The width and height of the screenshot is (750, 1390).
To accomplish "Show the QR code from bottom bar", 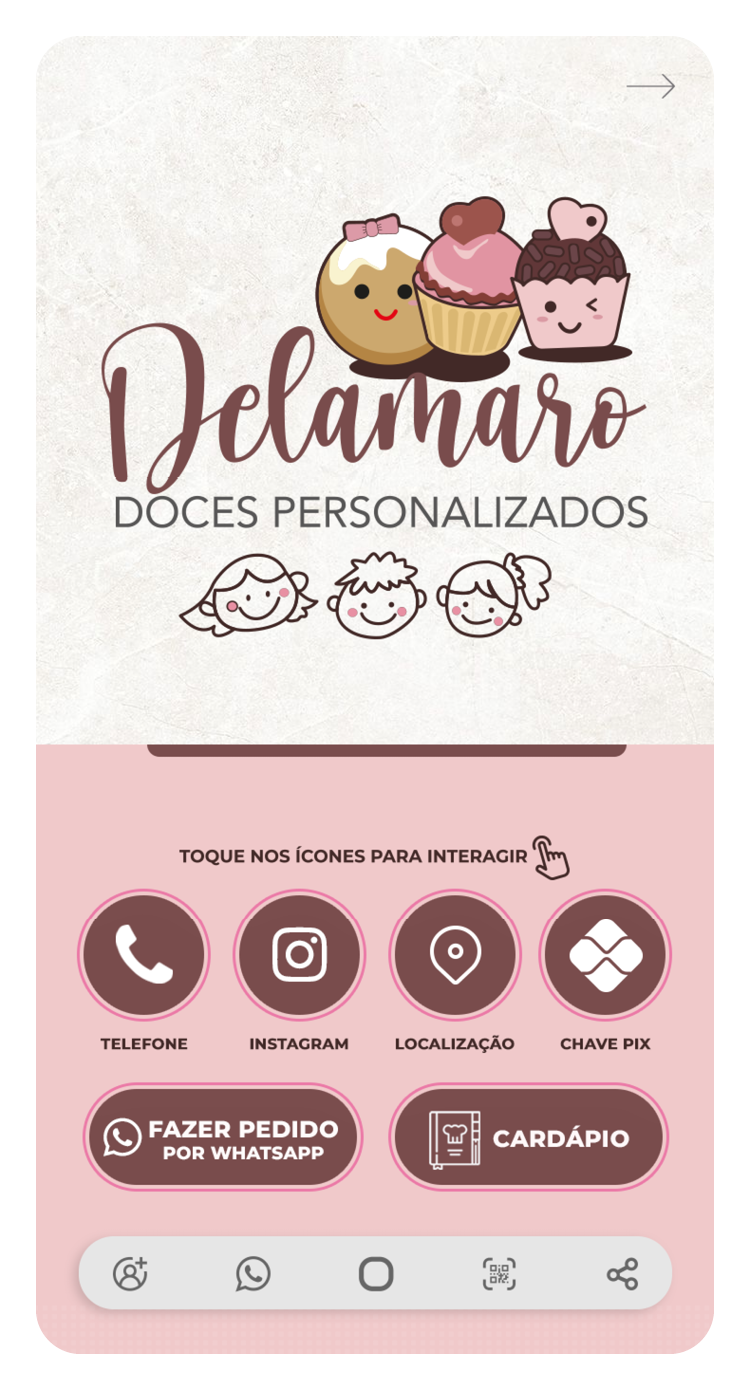I will pyautogui.click(x=499, y=1274).
